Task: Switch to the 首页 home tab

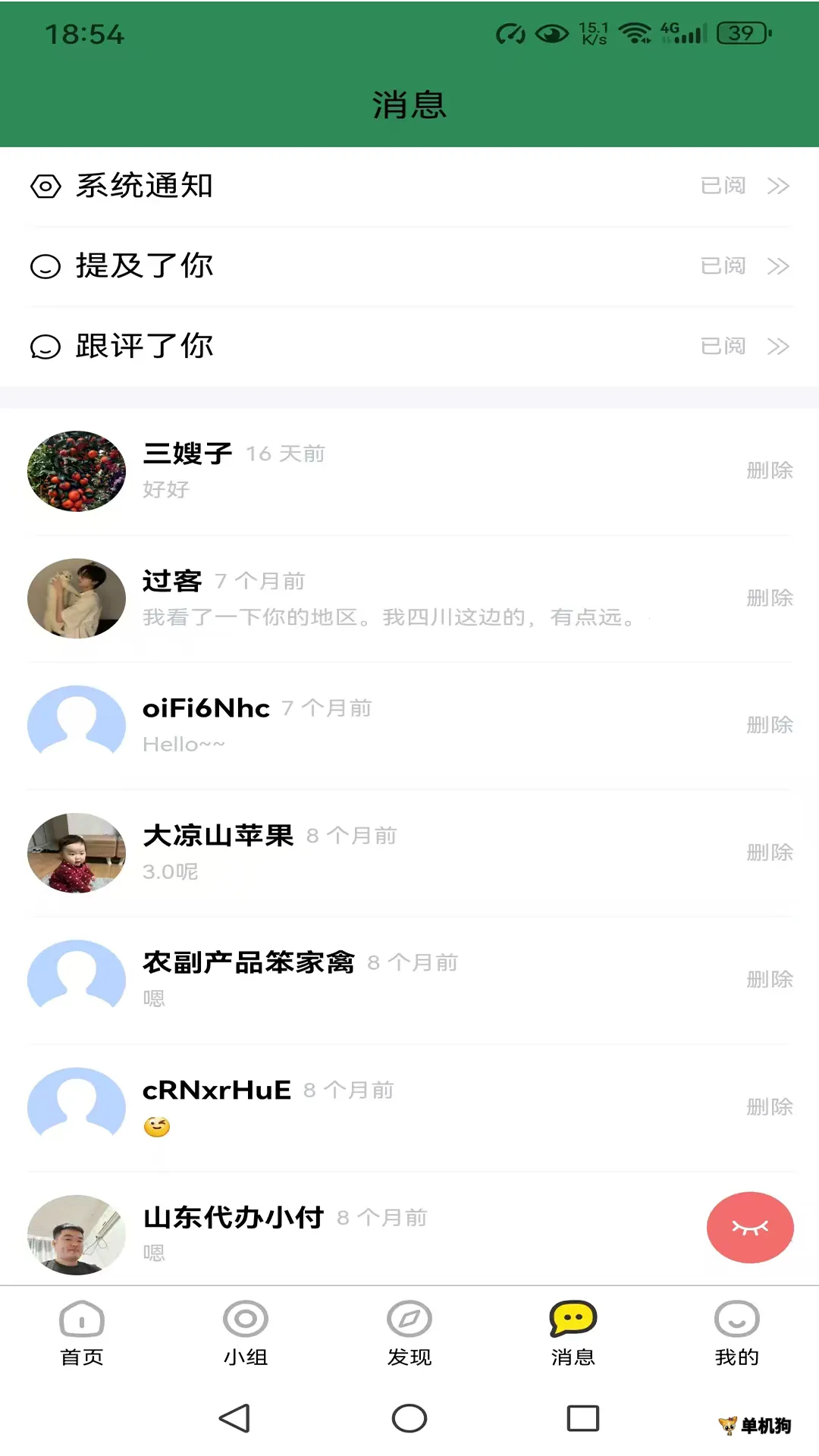Action: click(82, 1334)
